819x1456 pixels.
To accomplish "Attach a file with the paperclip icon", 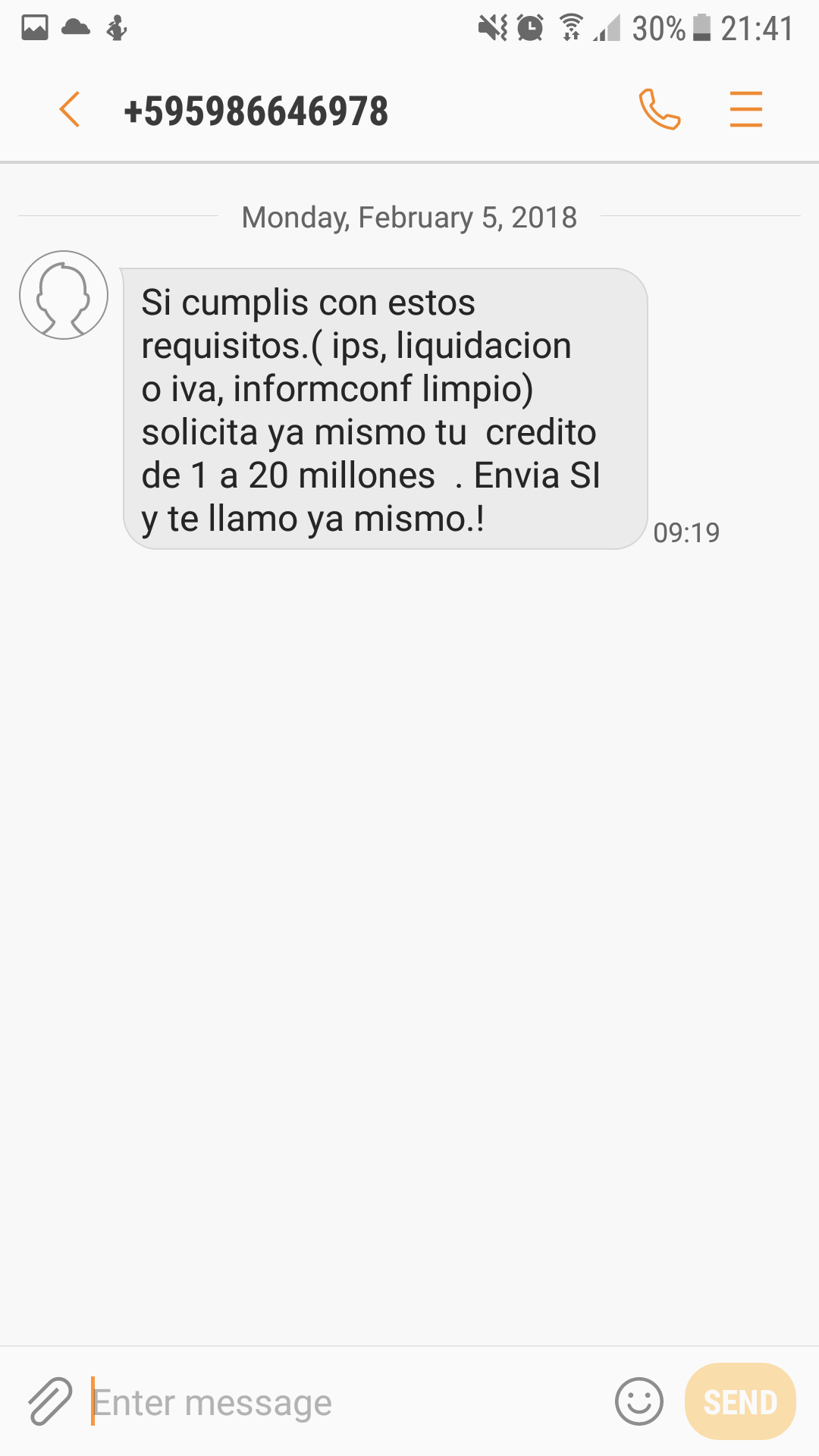I will click(x=50, y=1401).
